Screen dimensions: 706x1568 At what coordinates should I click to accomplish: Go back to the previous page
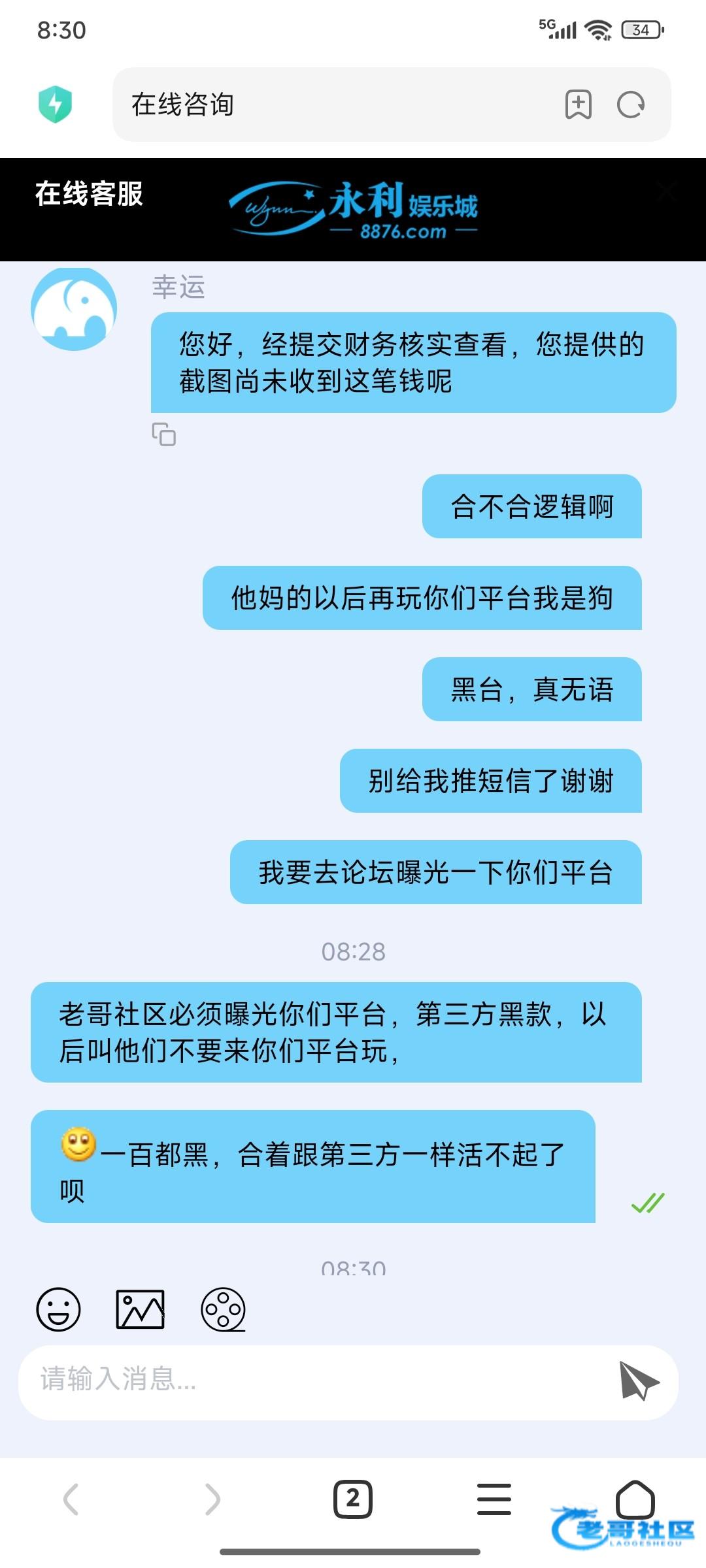[x=71, y=1499]
